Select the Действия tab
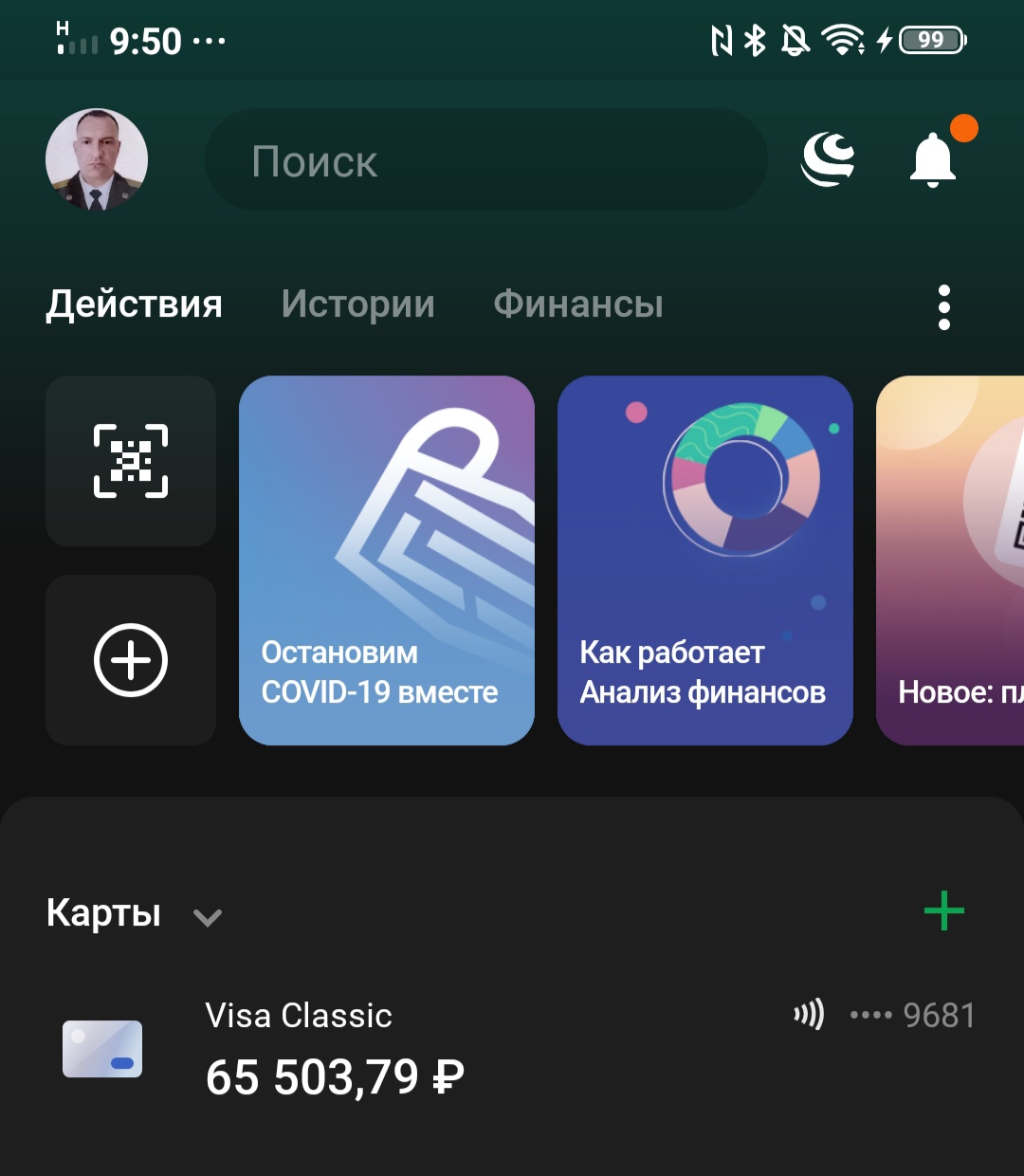Screen dimensions: 1024x1176 coord(134,304)
